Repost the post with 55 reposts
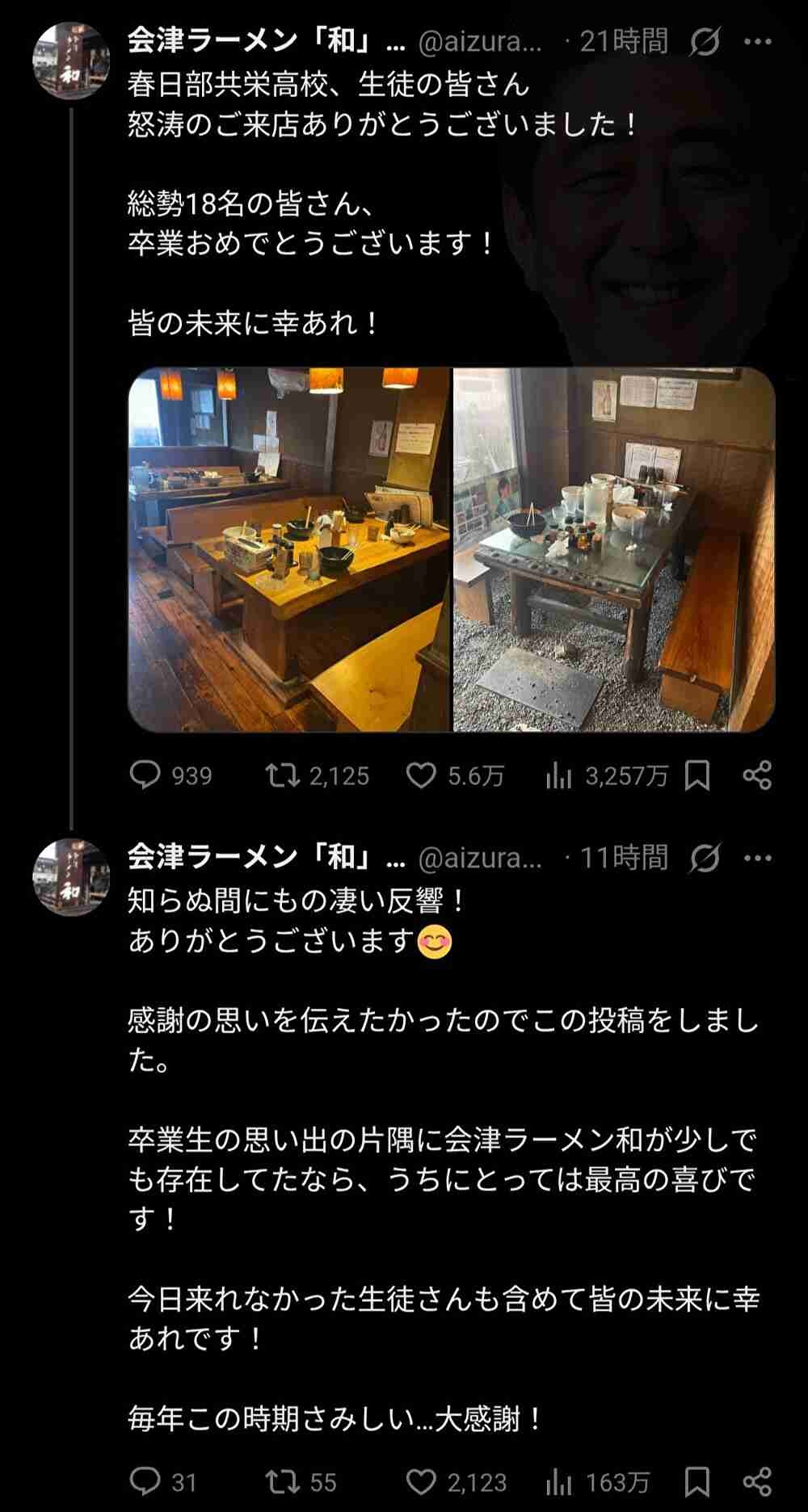 click(283, 1482)
